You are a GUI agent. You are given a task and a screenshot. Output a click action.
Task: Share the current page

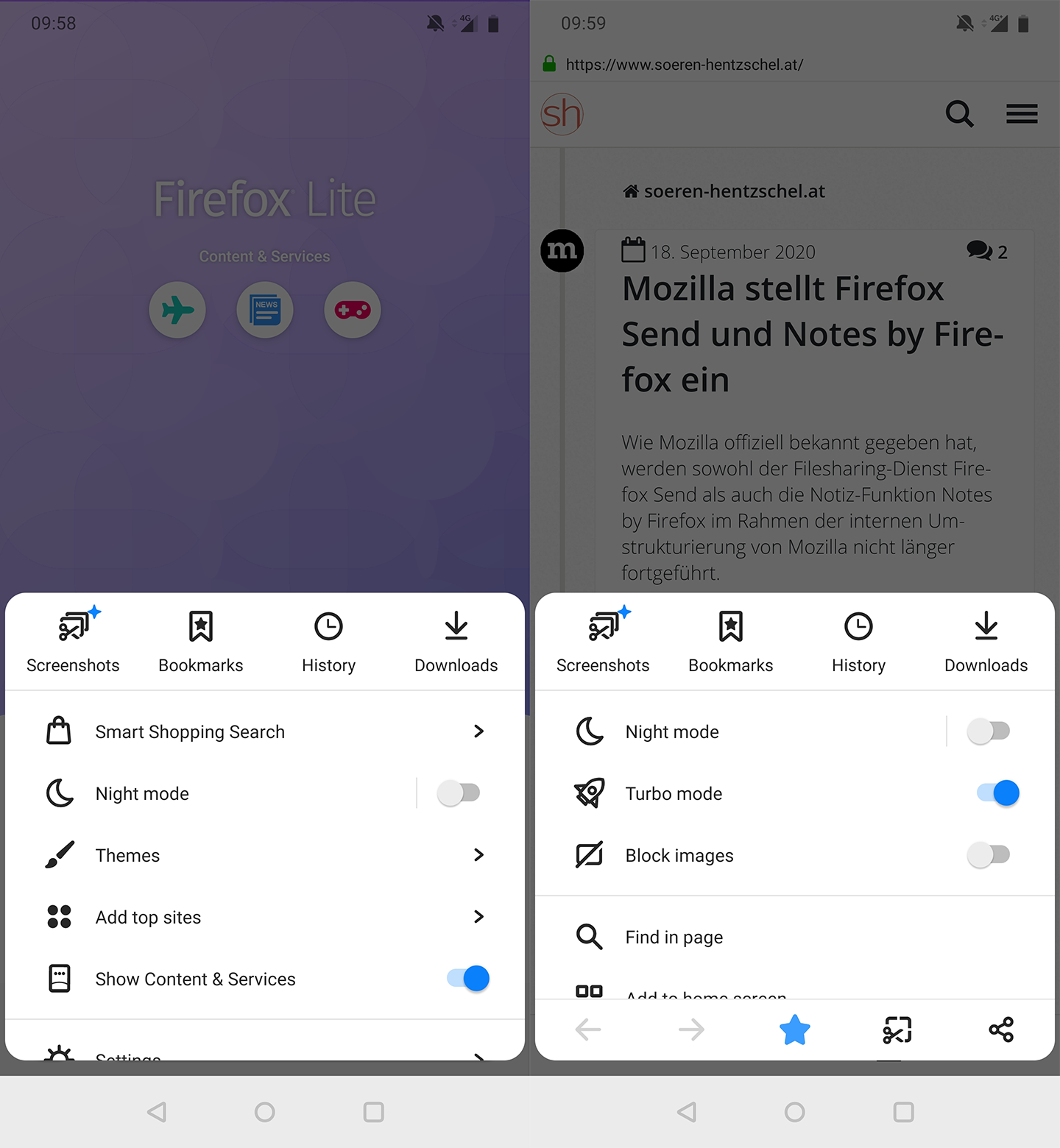[x=1001, y=1030]
